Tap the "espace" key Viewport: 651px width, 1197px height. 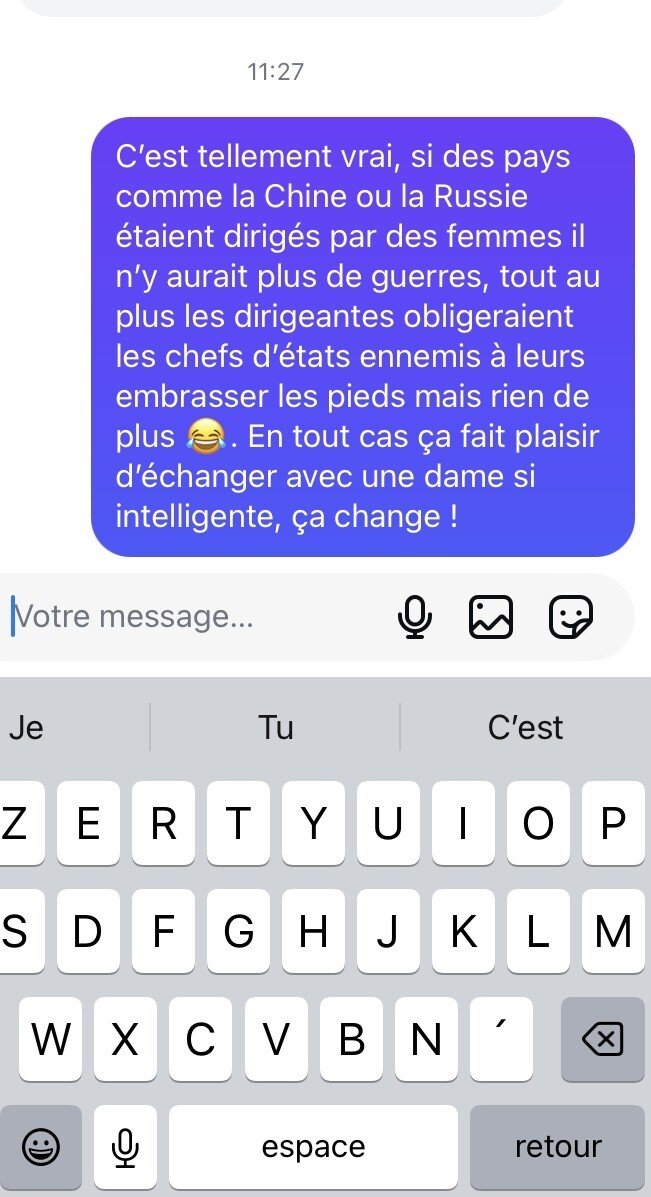(x=313, y=1147)
